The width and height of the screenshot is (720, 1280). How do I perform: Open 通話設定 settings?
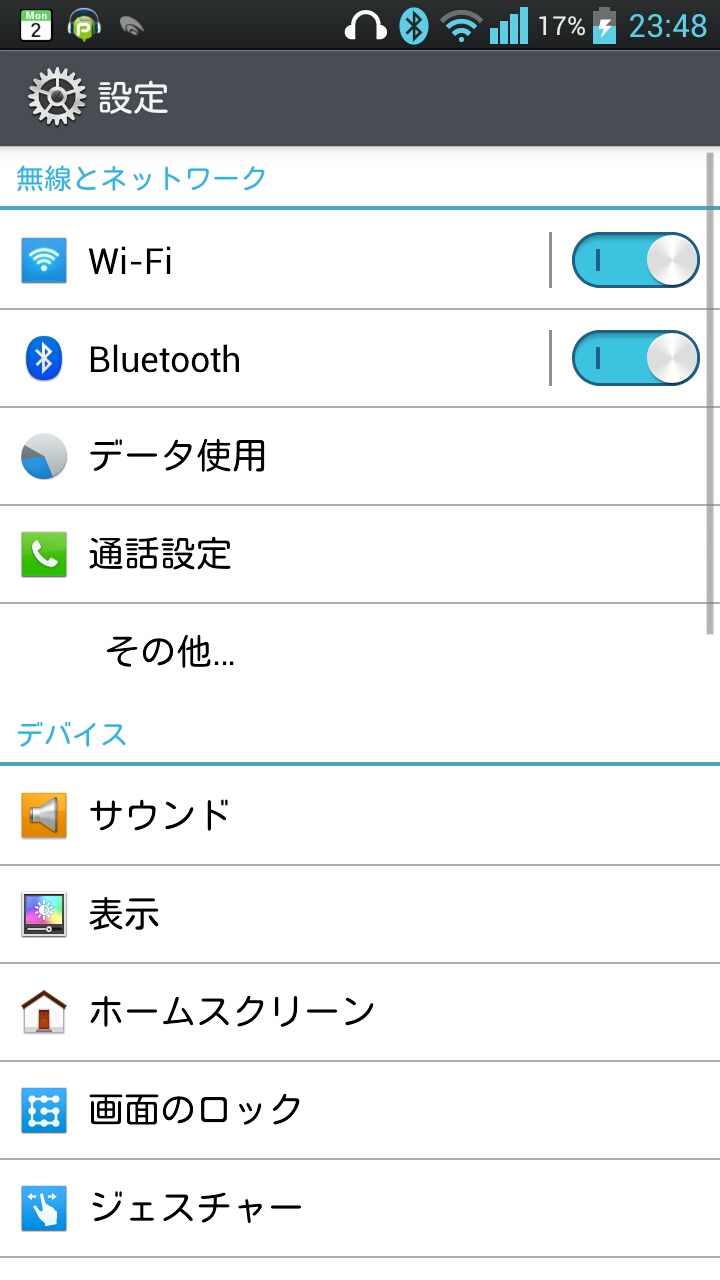click(300, 555)
